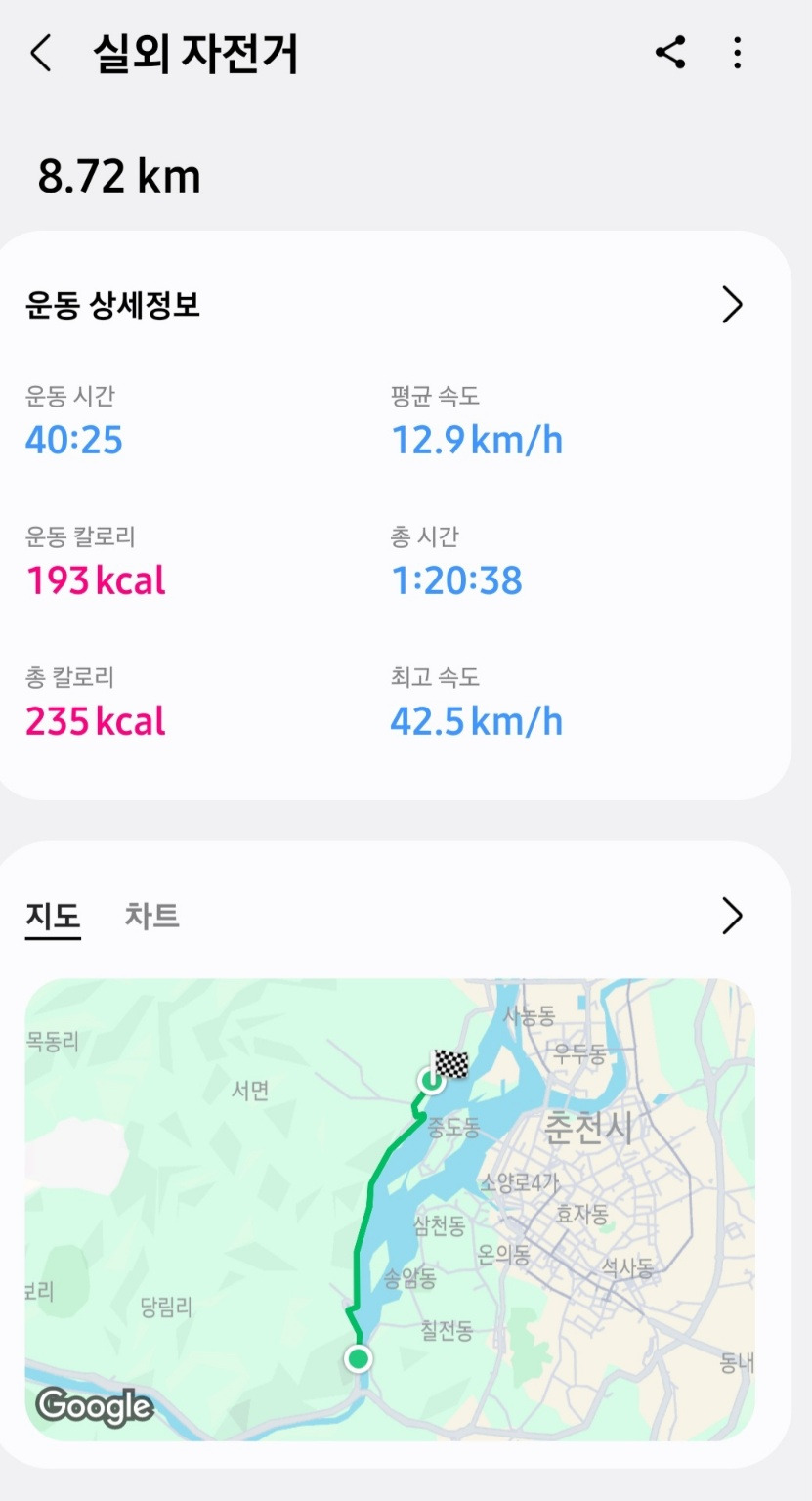Viewport: 812px width, 1501px height.
Task: Select the green start point marker
Action: [x=358, y=1357]
